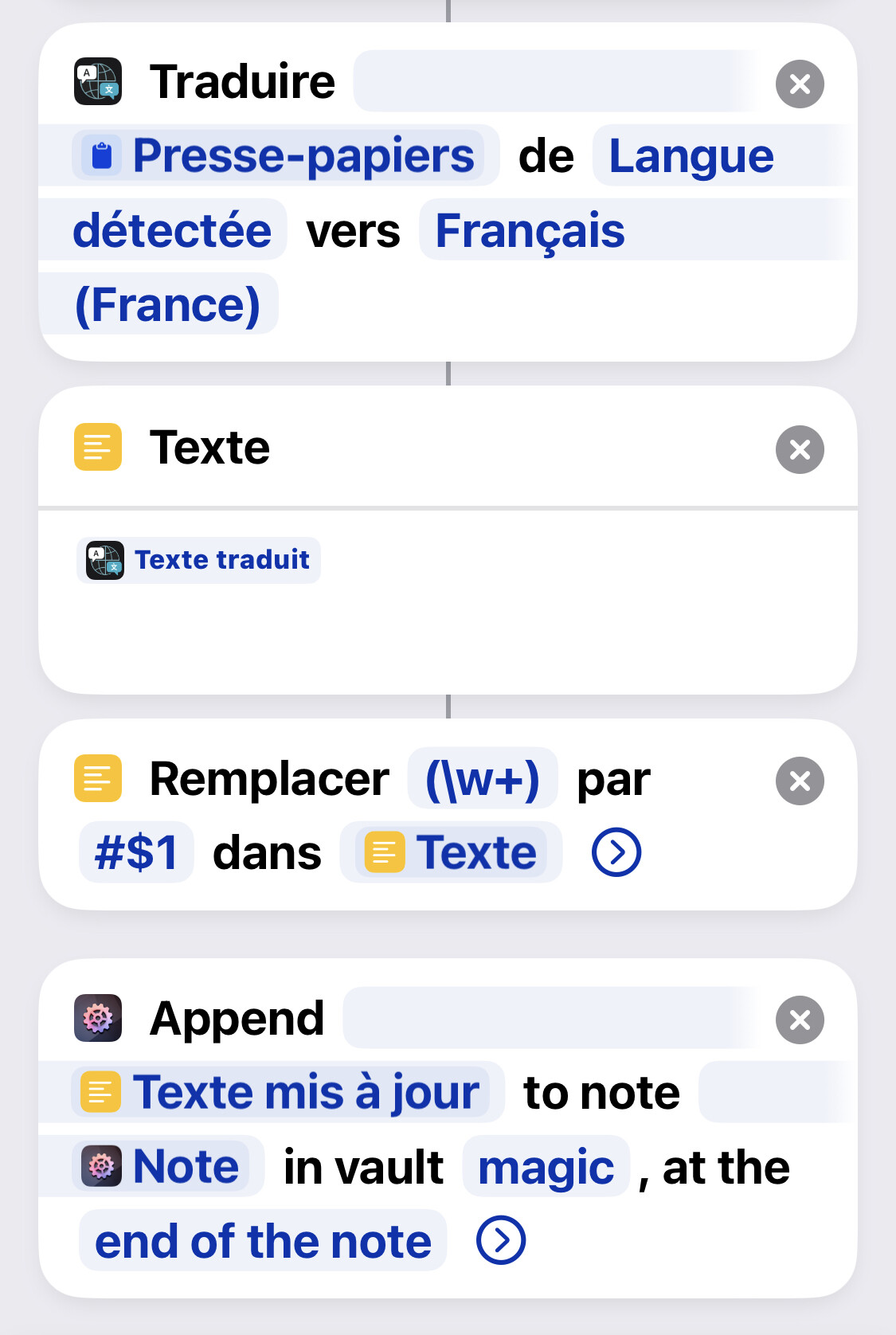Edit the (\w+) search pattern
The height and width of the screenshot is (1335, 896).
[482, 779]
